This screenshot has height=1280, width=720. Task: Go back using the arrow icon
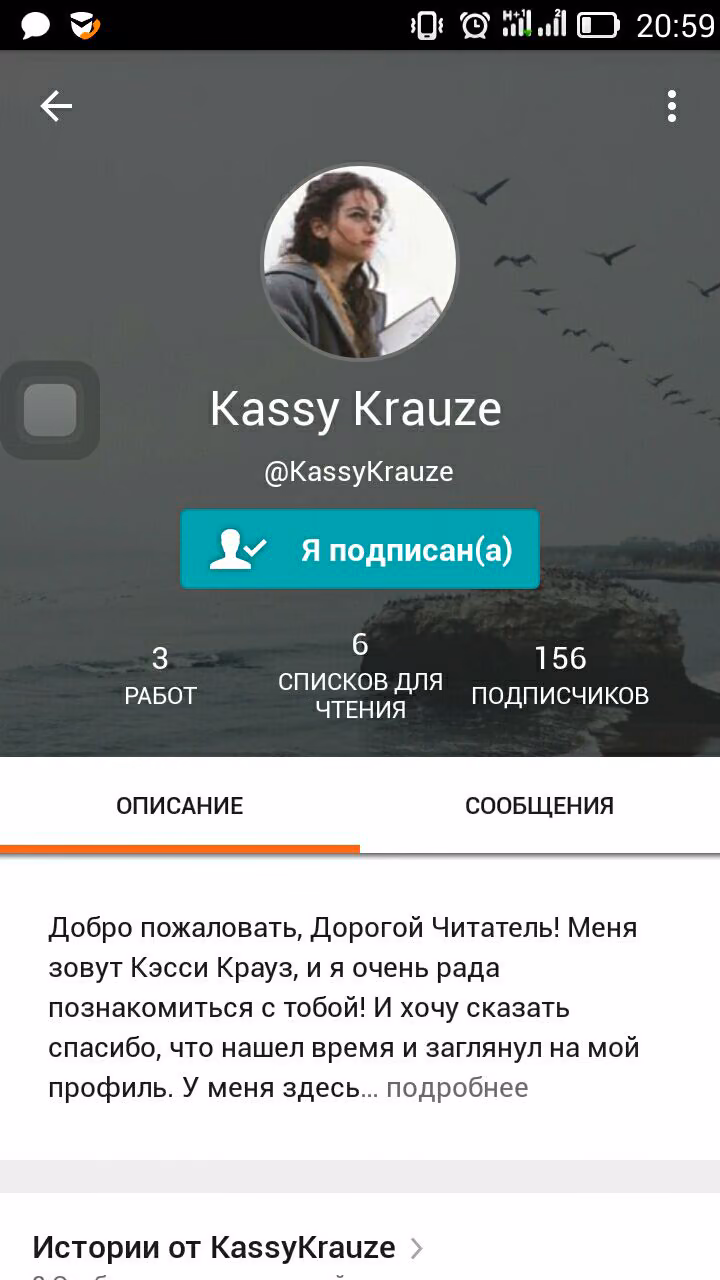click(x=56, y=106)
